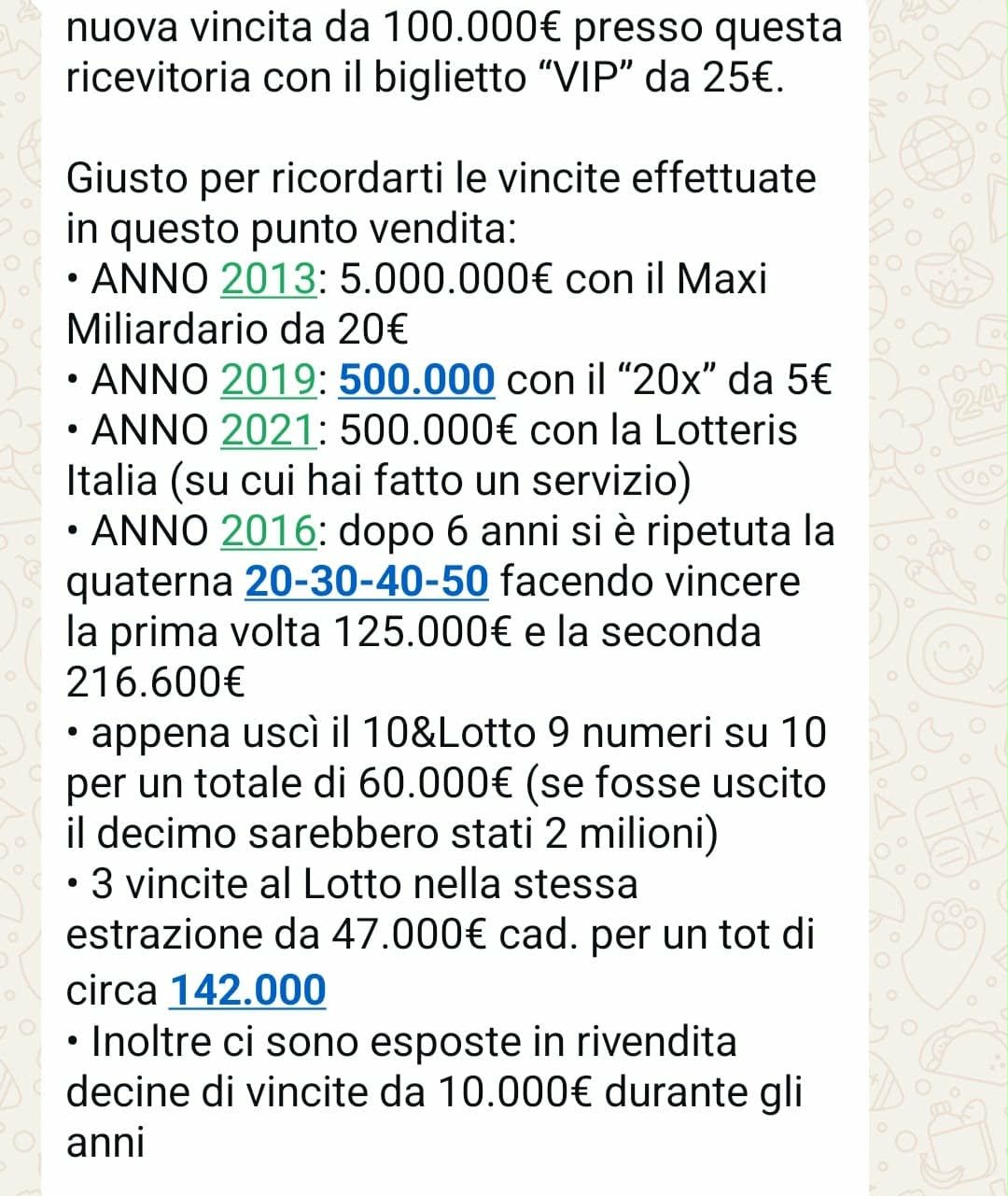Select the underlined 2021 link
This screenshot has height=1196, width=1008.
[269, 430]
